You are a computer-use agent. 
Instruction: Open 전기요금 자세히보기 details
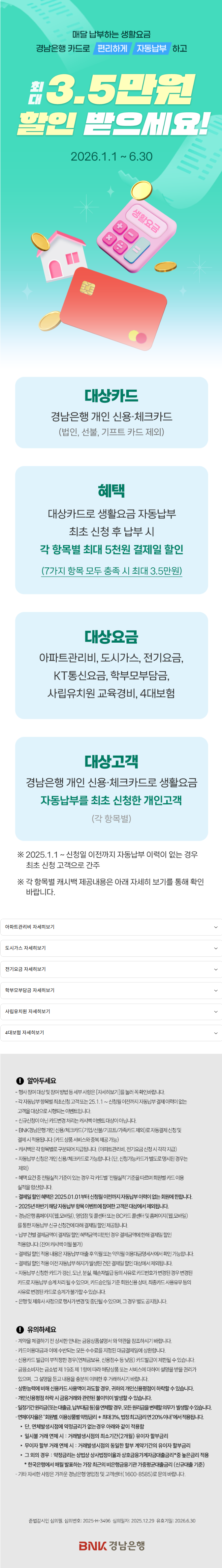click(111, 969)
